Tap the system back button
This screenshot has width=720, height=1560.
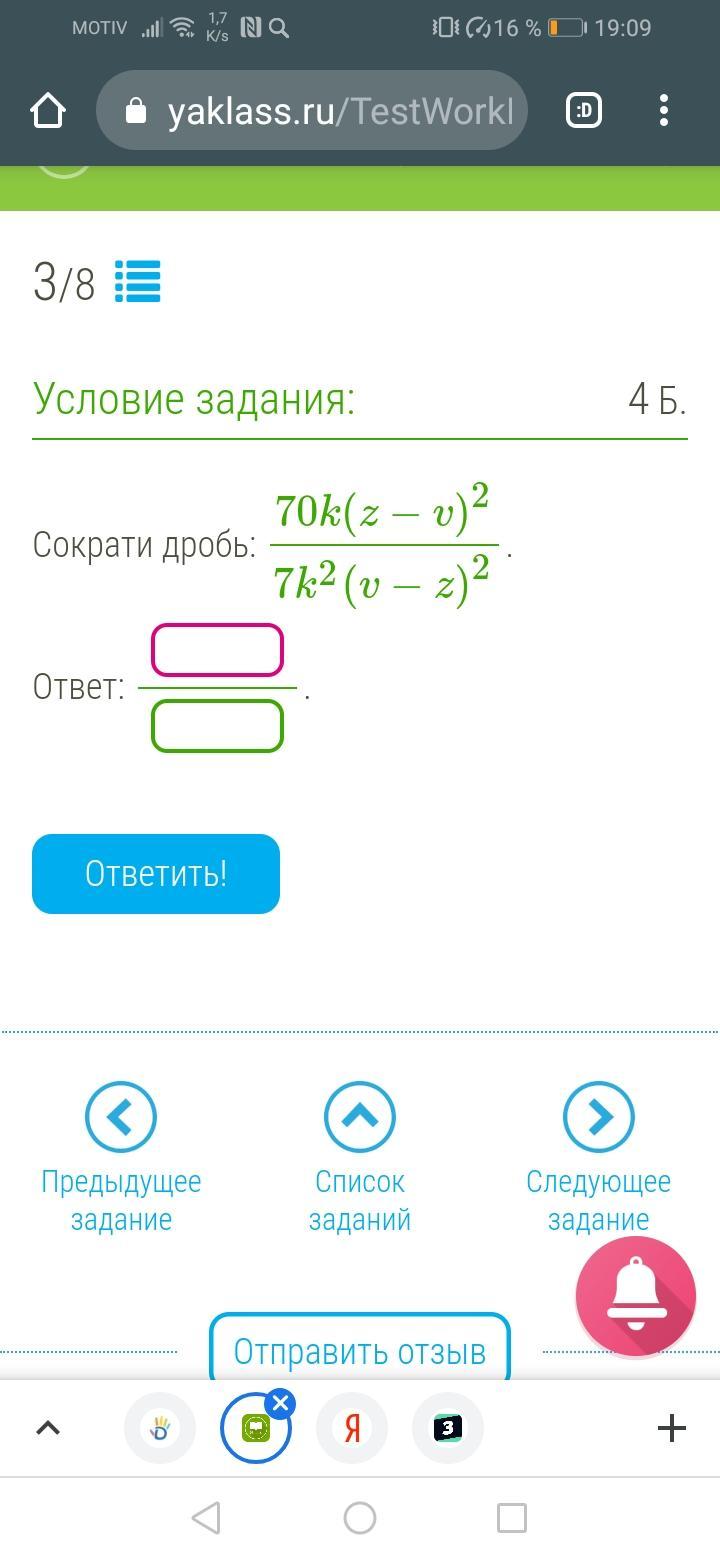[206, 1518]
